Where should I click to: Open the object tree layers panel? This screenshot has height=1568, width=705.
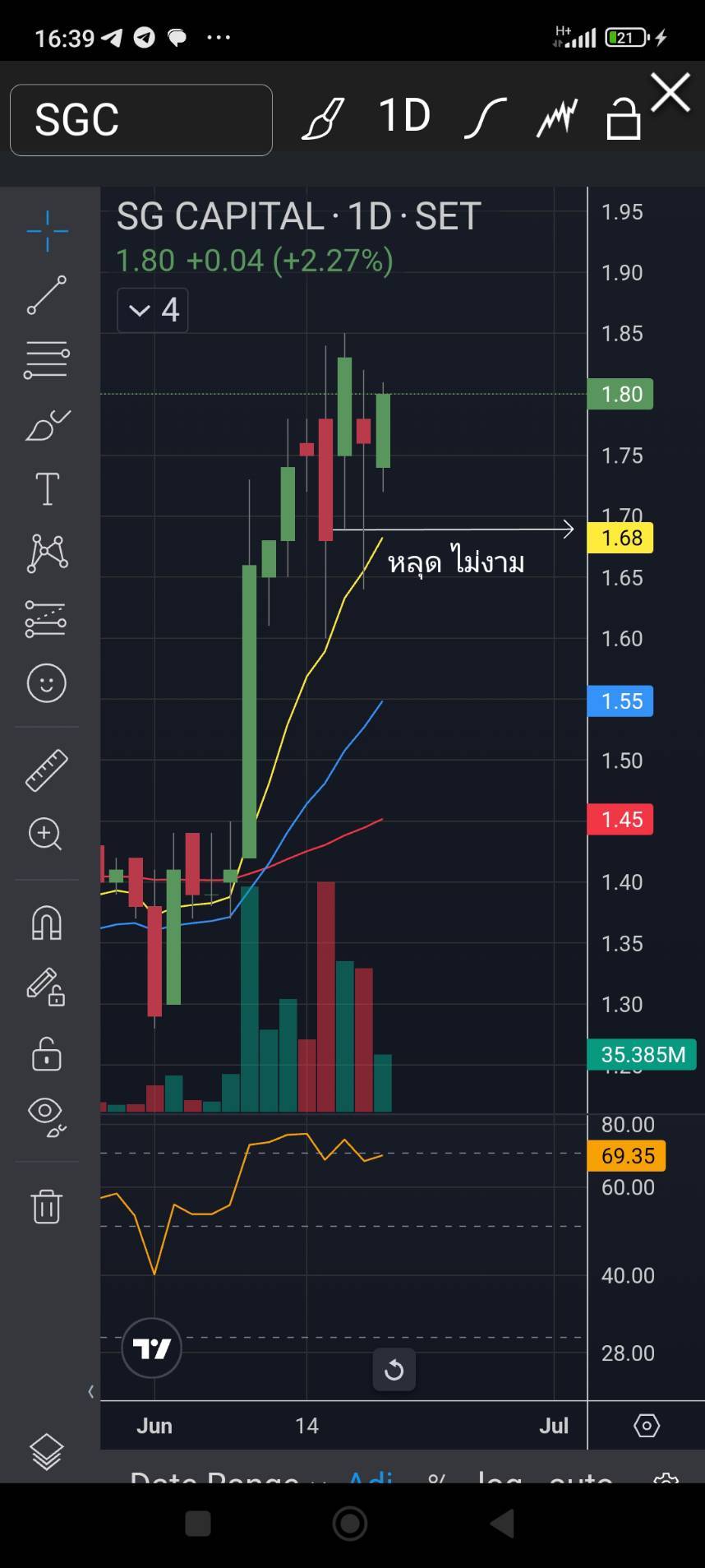[47, 1451]
